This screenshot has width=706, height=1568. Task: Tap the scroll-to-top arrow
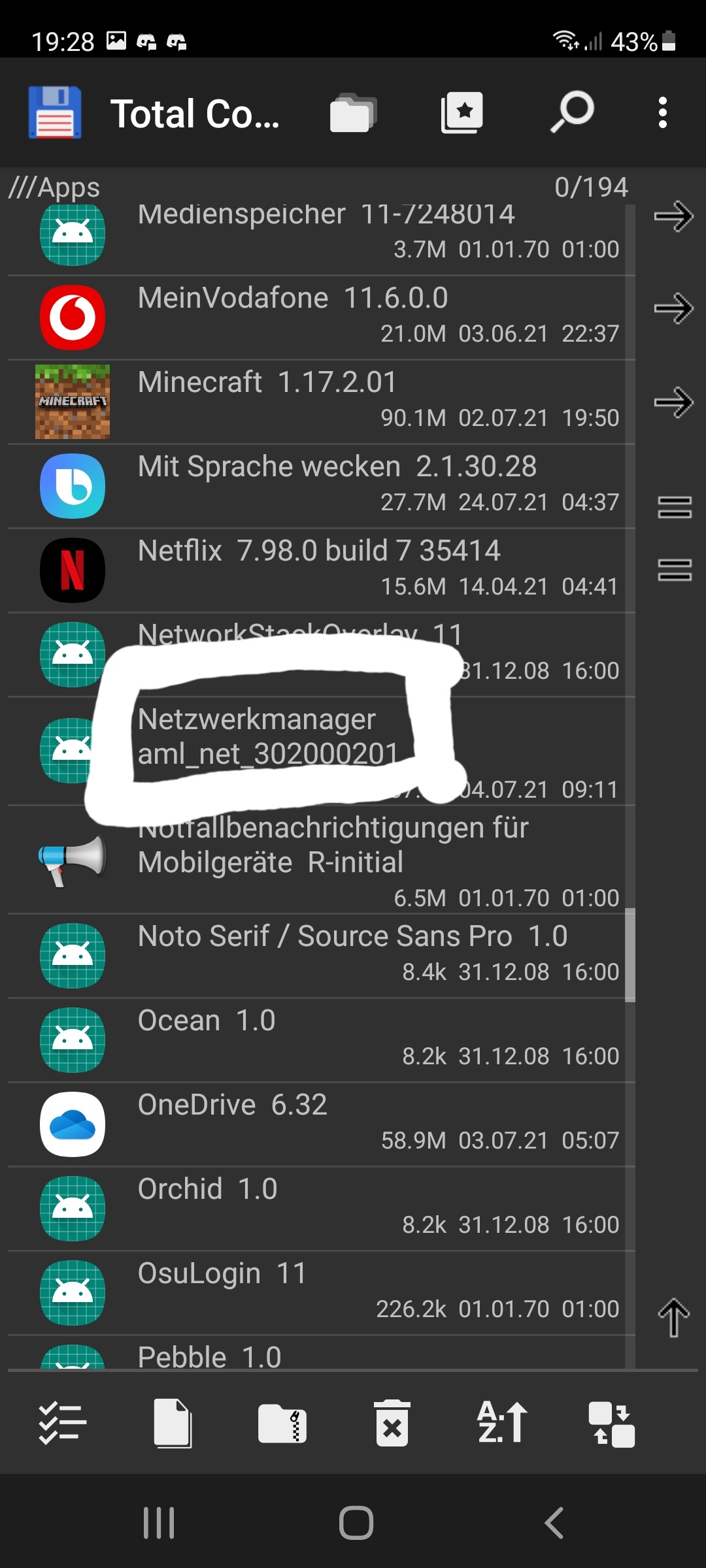pyautogui.click(x=675, y=1318)
